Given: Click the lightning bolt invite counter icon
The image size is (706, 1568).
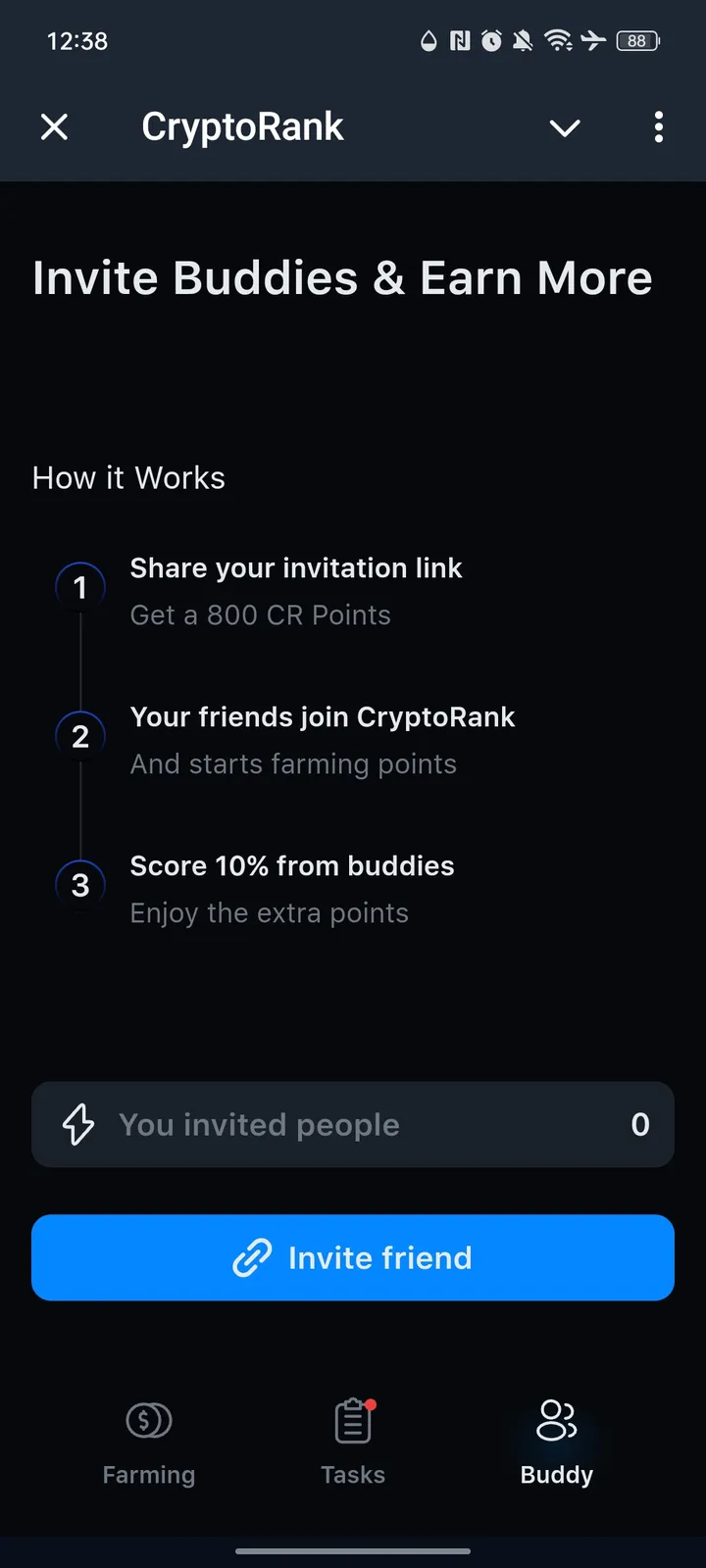Looking at the screenshot, I should [x=77, y=1125].
